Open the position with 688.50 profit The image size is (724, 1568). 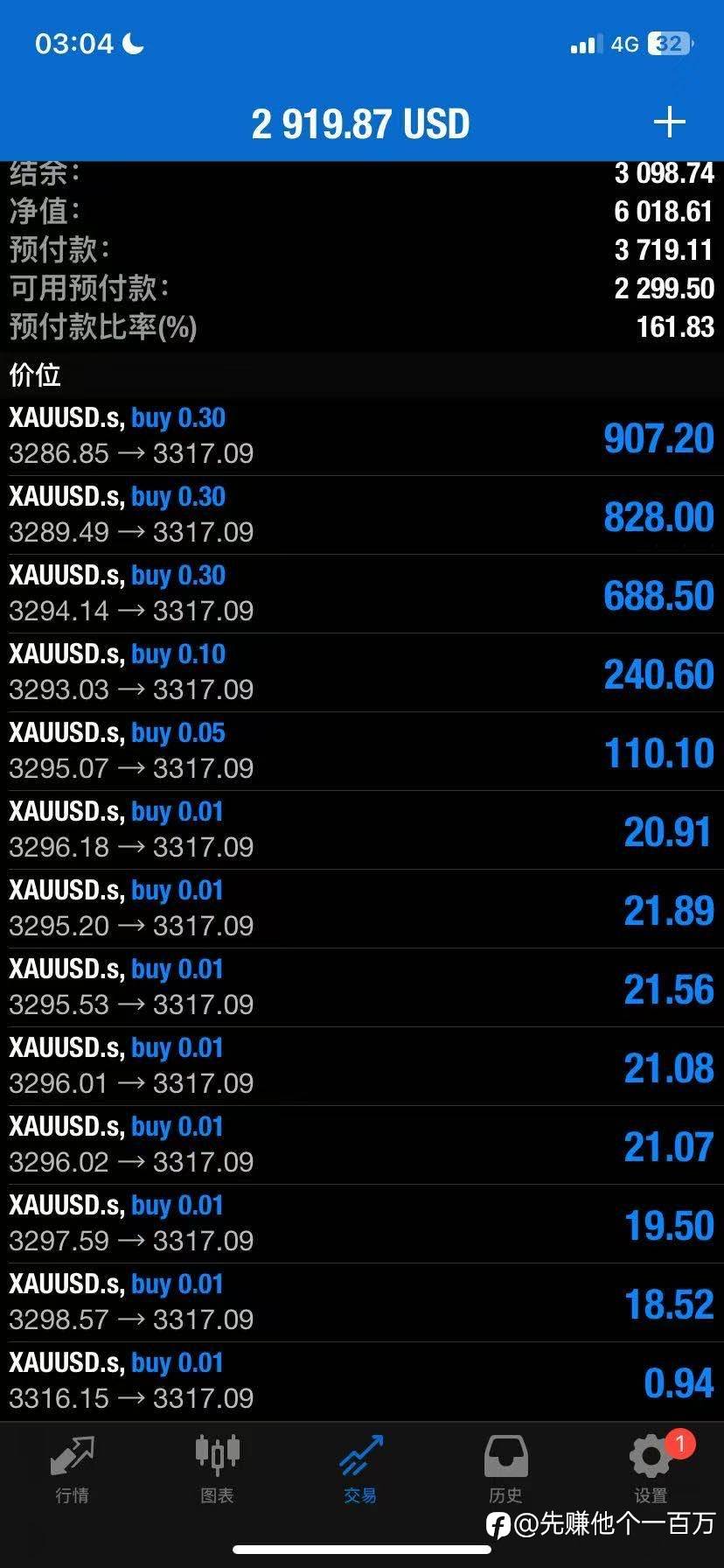click(x=362, y=593)
